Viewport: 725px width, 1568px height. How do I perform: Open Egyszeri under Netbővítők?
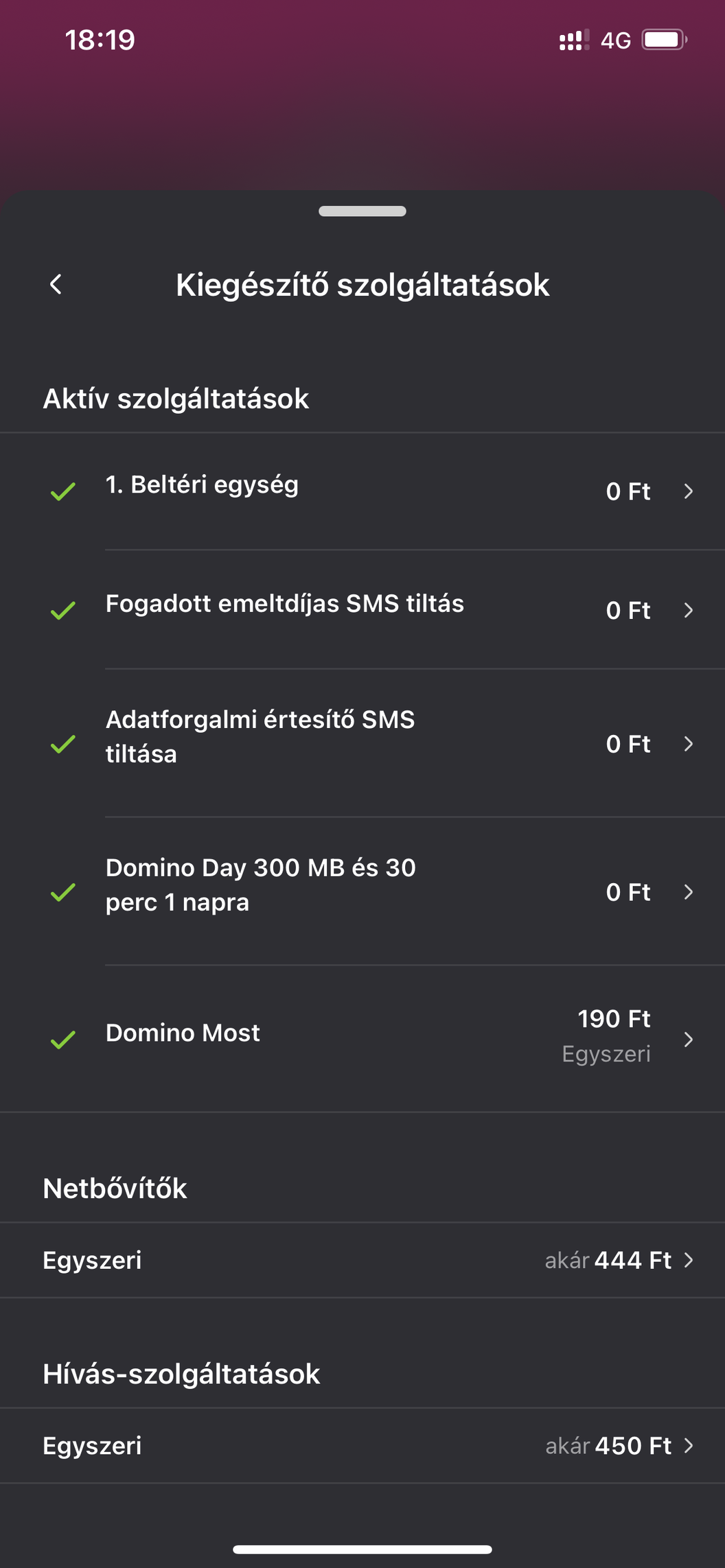[362, 1260]
